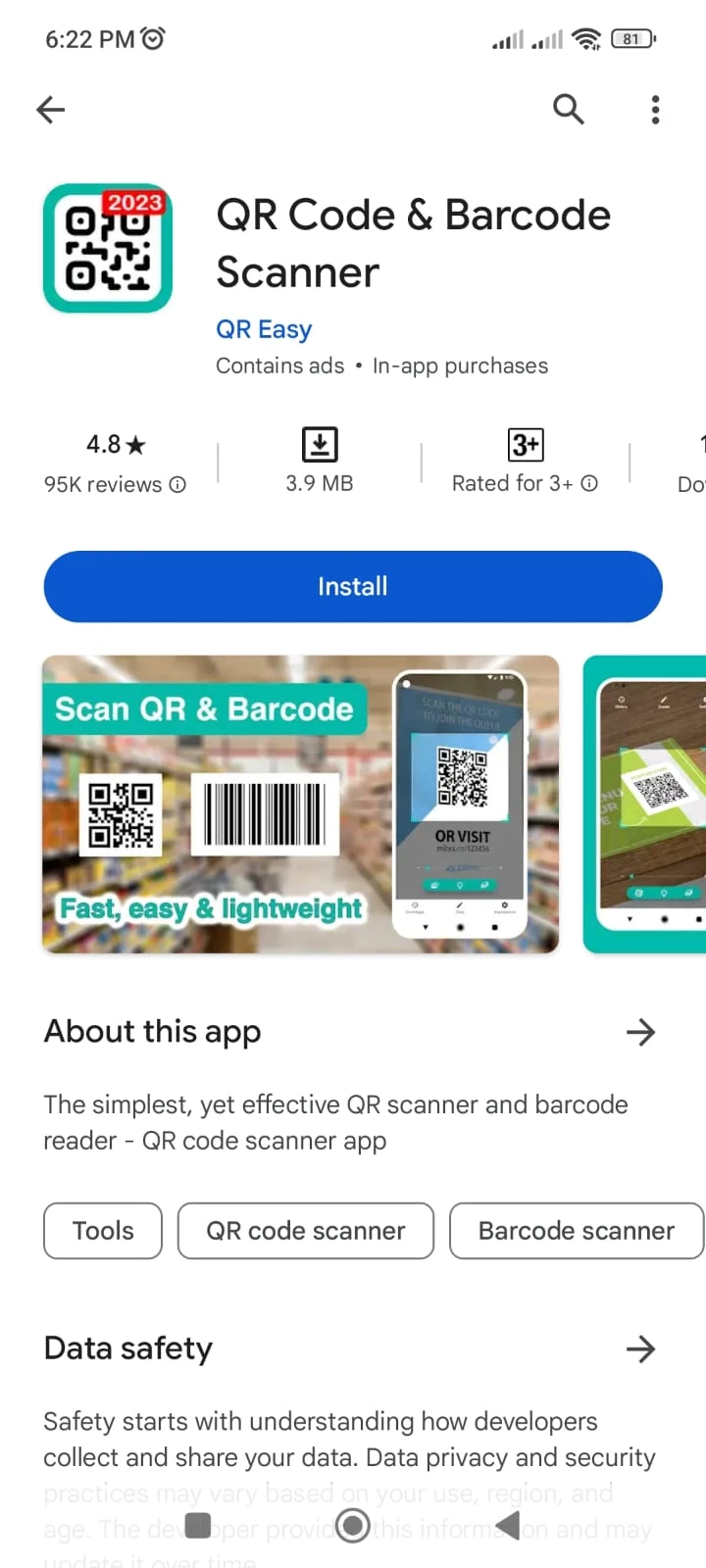Select the Tools category chip
706x1568 pixels.
coord(103,1231)
